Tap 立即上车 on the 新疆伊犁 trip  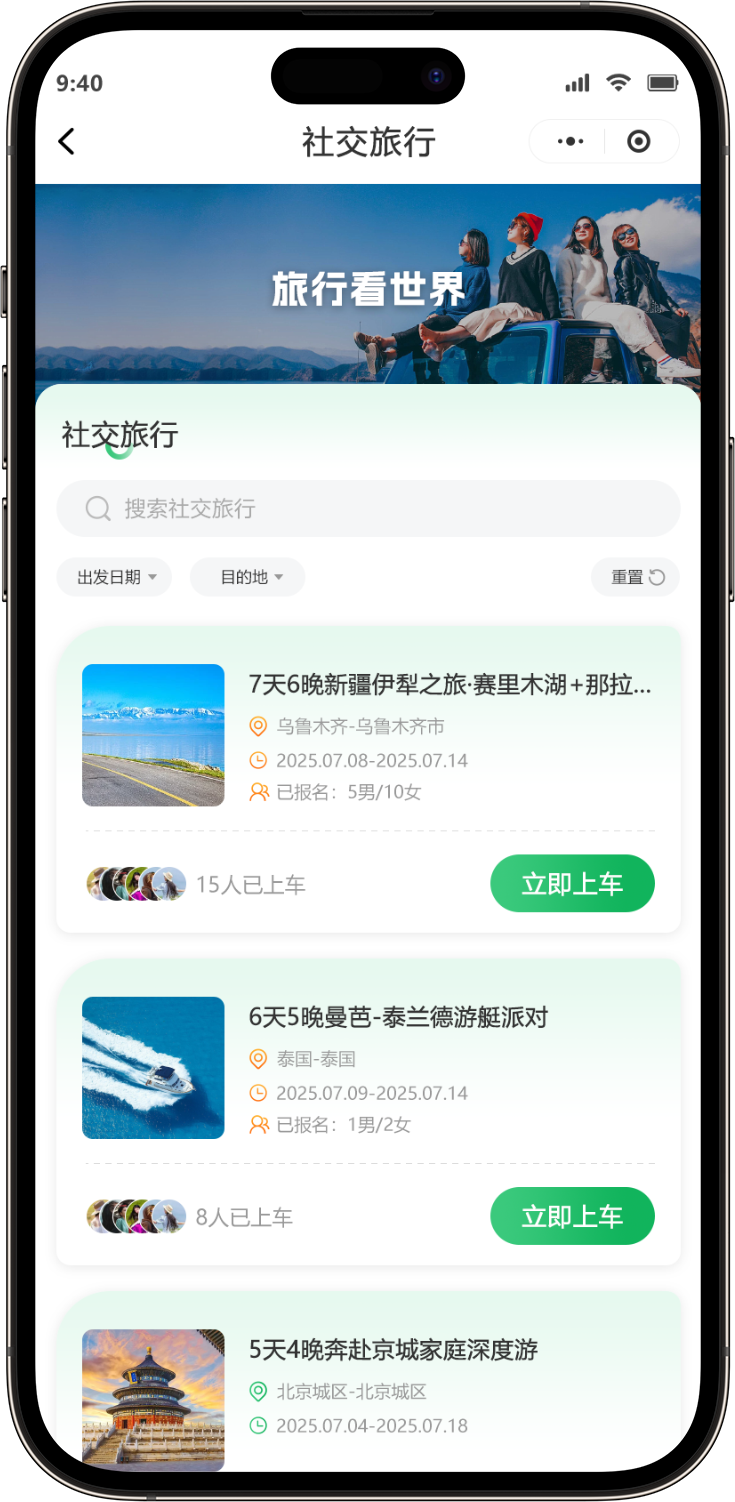pyautogui.click(x=572, y=883)
